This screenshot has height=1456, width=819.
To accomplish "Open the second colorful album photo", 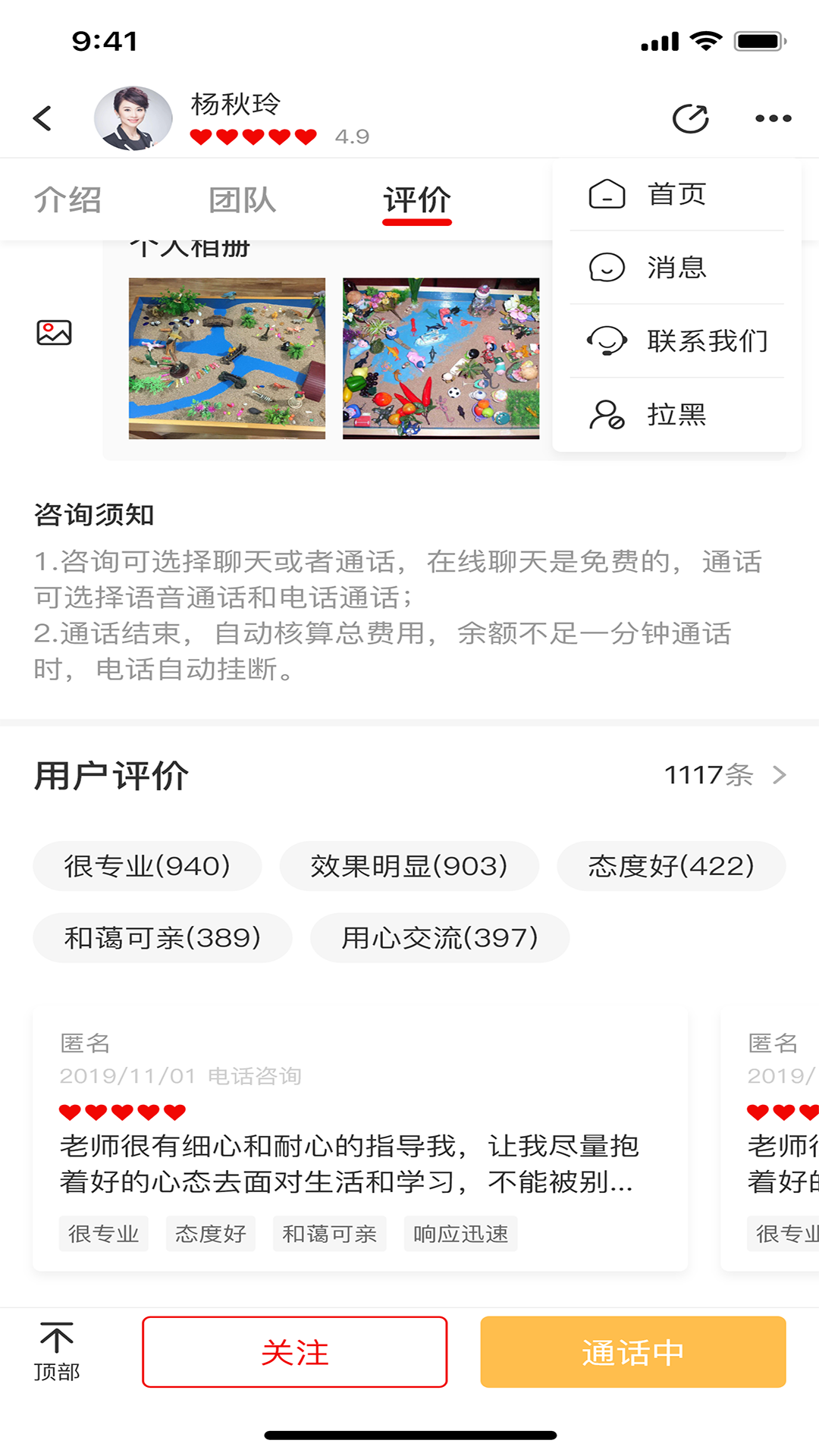I will 441,358.
